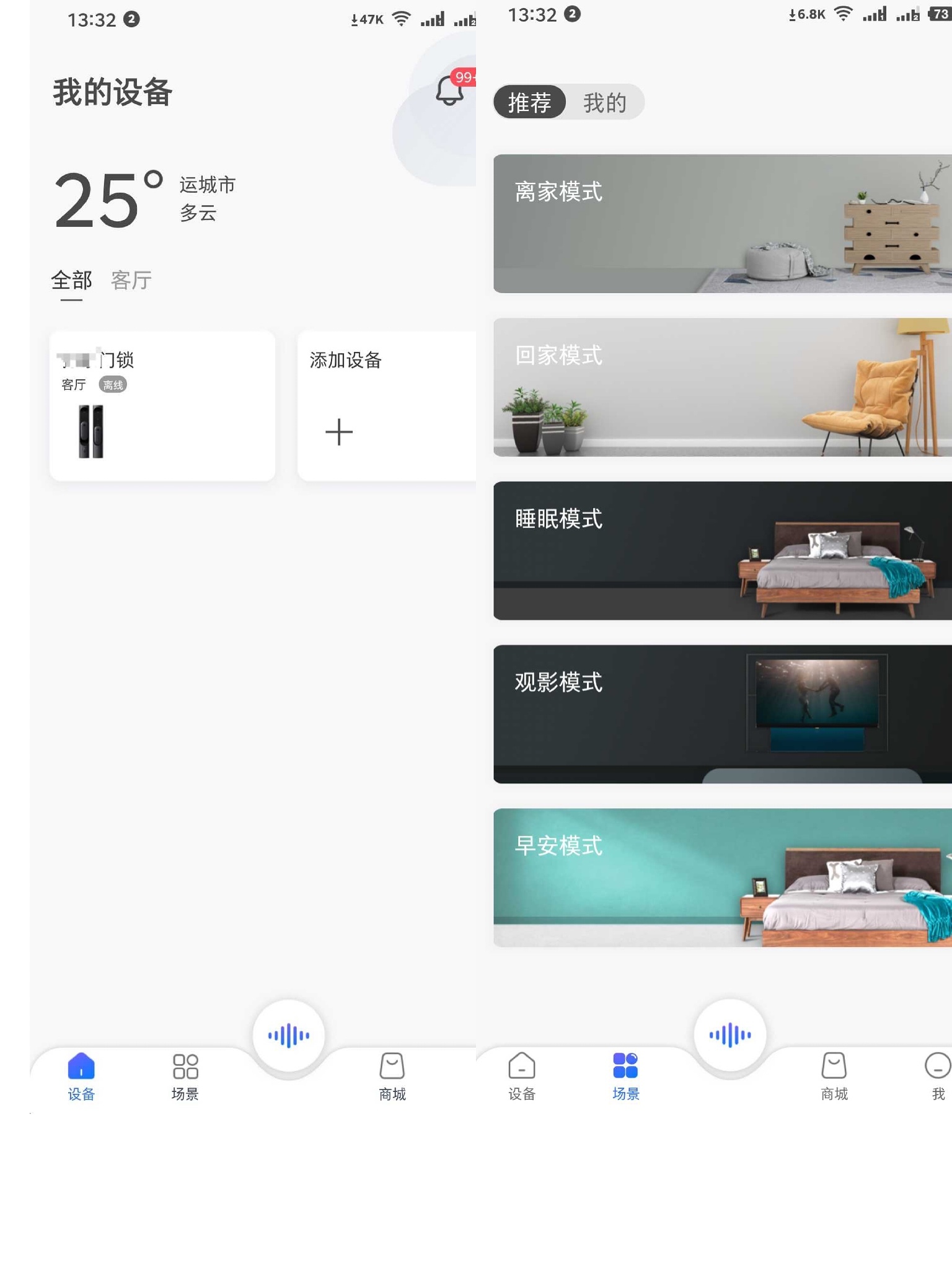952x1268 pixels.
Task: Open the notifications bell
Action: tap(449, 92)
